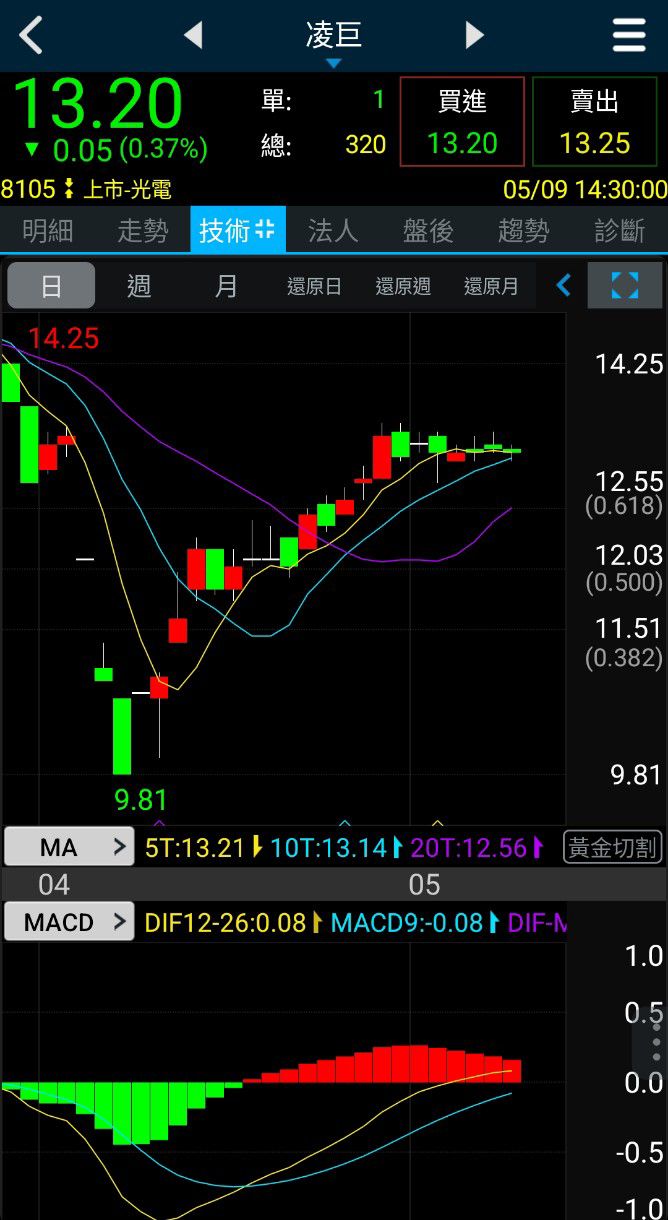
Task: Open the 診斷 tab
Action: point(619,231)
